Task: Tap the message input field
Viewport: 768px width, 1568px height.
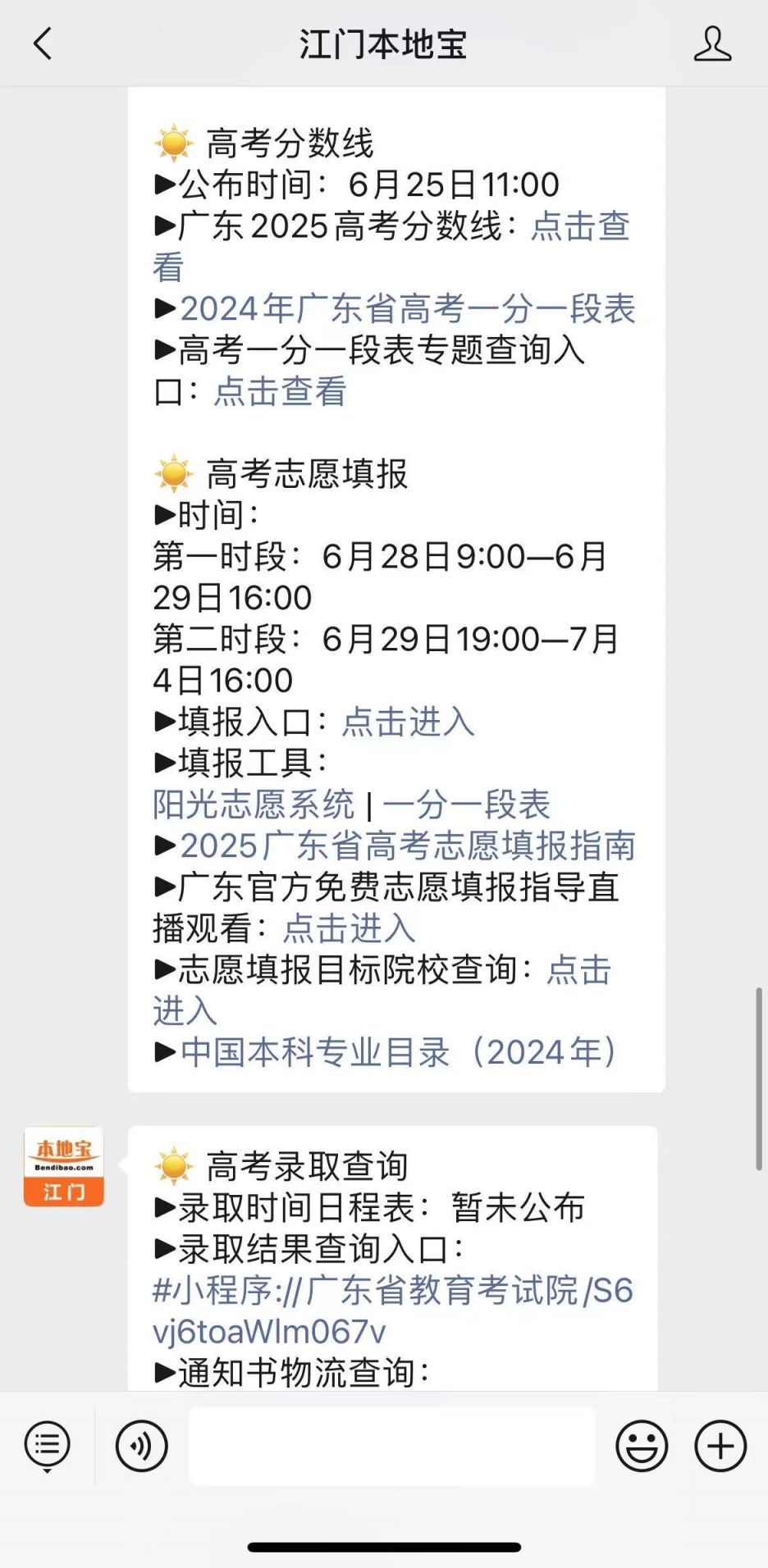Action: coord(391,1446)
